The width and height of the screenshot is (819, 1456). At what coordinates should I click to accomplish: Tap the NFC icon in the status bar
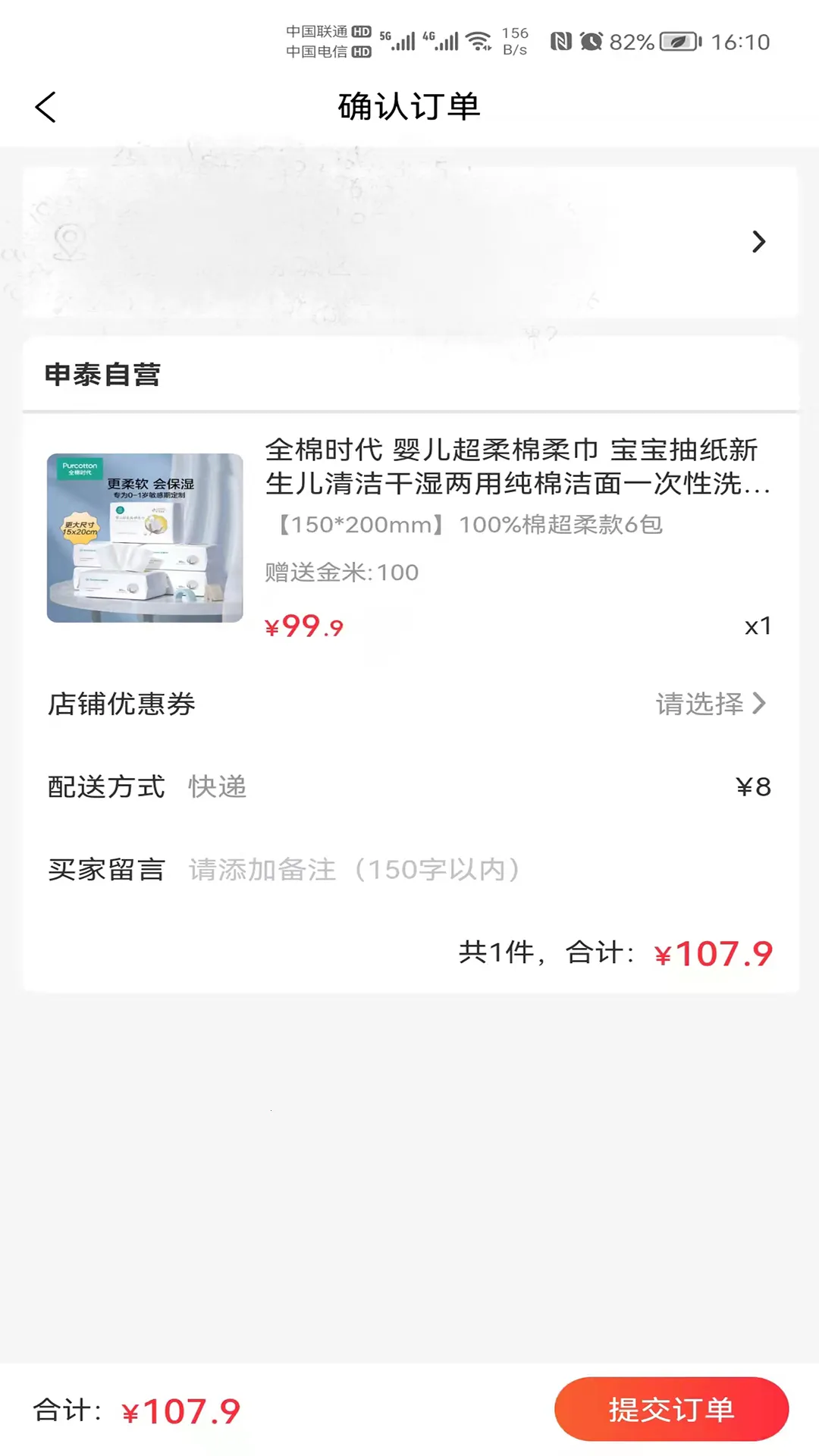[562, 42]
